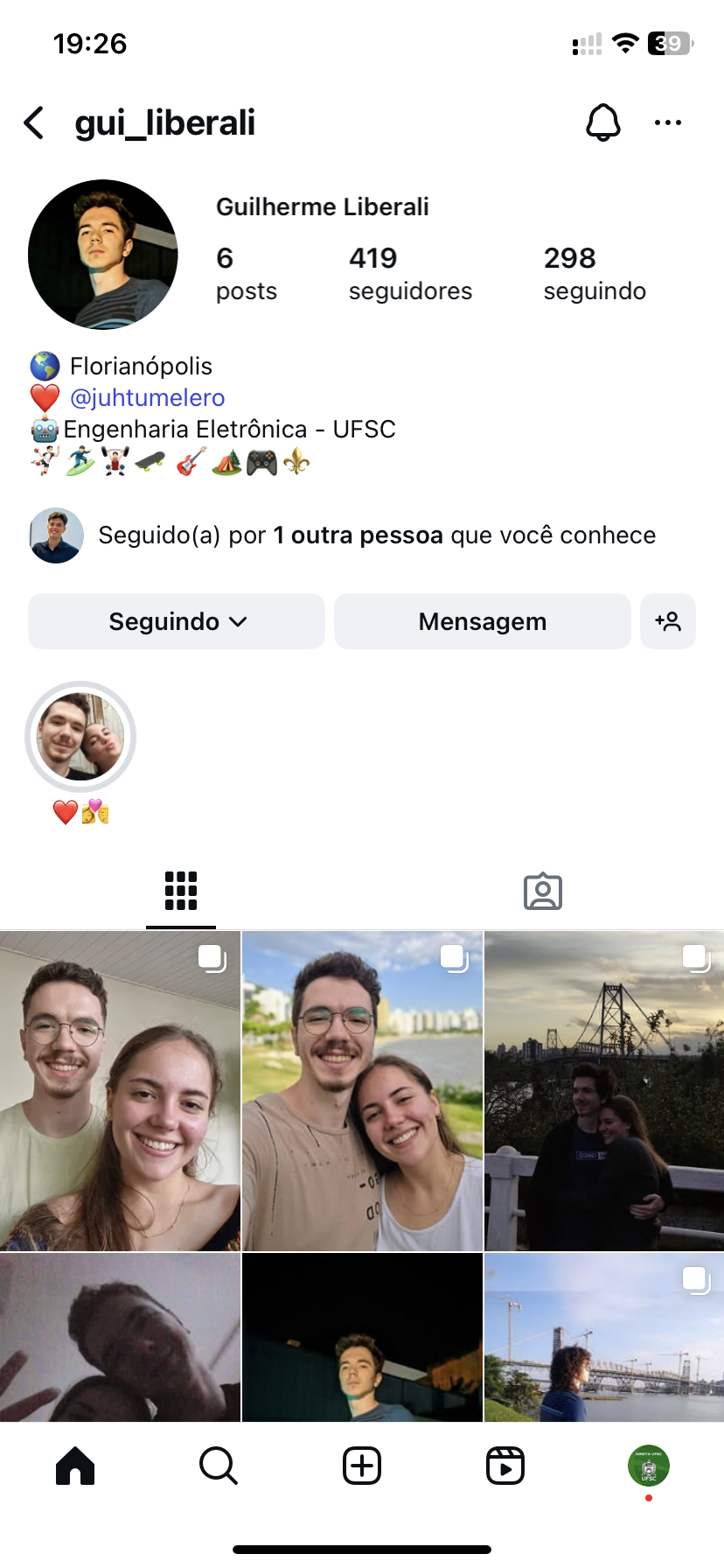
Task: Go to the Home feed tab
Action: (75, 1466)
